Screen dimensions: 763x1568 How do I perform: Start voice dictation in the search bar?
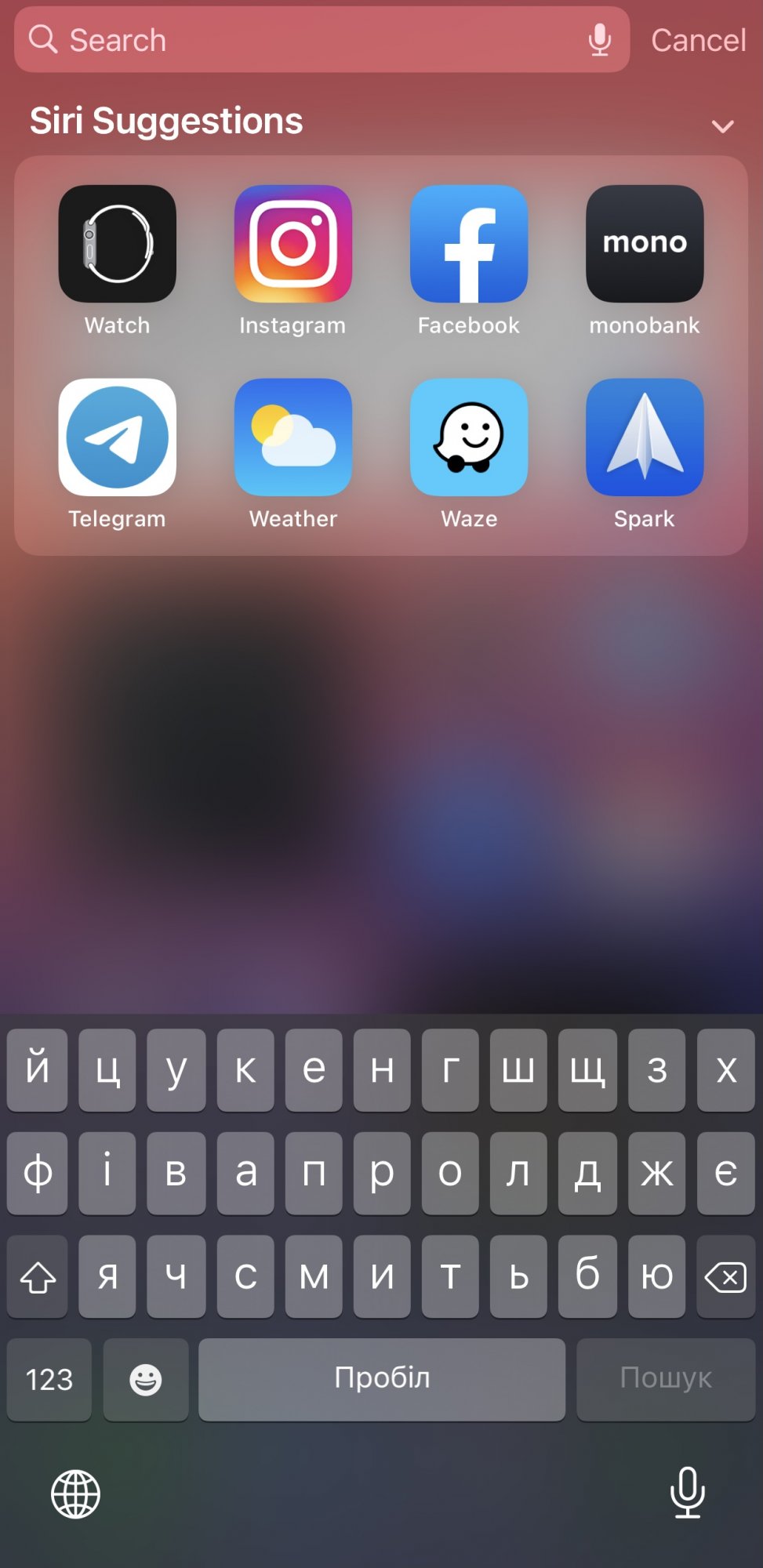[600, 40]
